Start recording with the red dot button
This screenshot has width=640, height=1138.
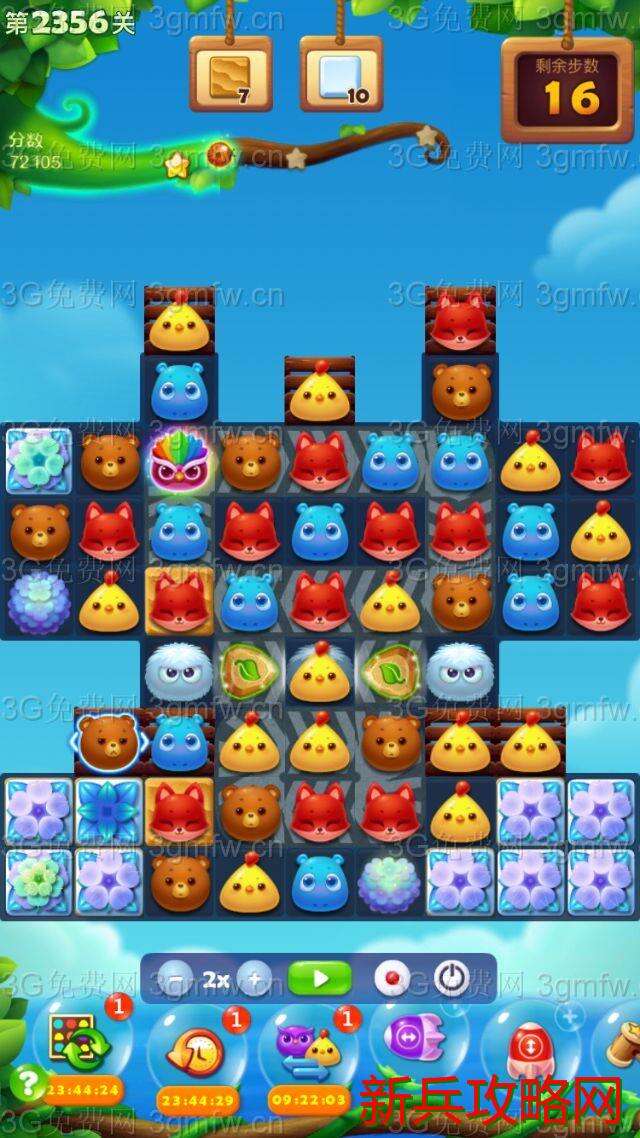[391, 979]
